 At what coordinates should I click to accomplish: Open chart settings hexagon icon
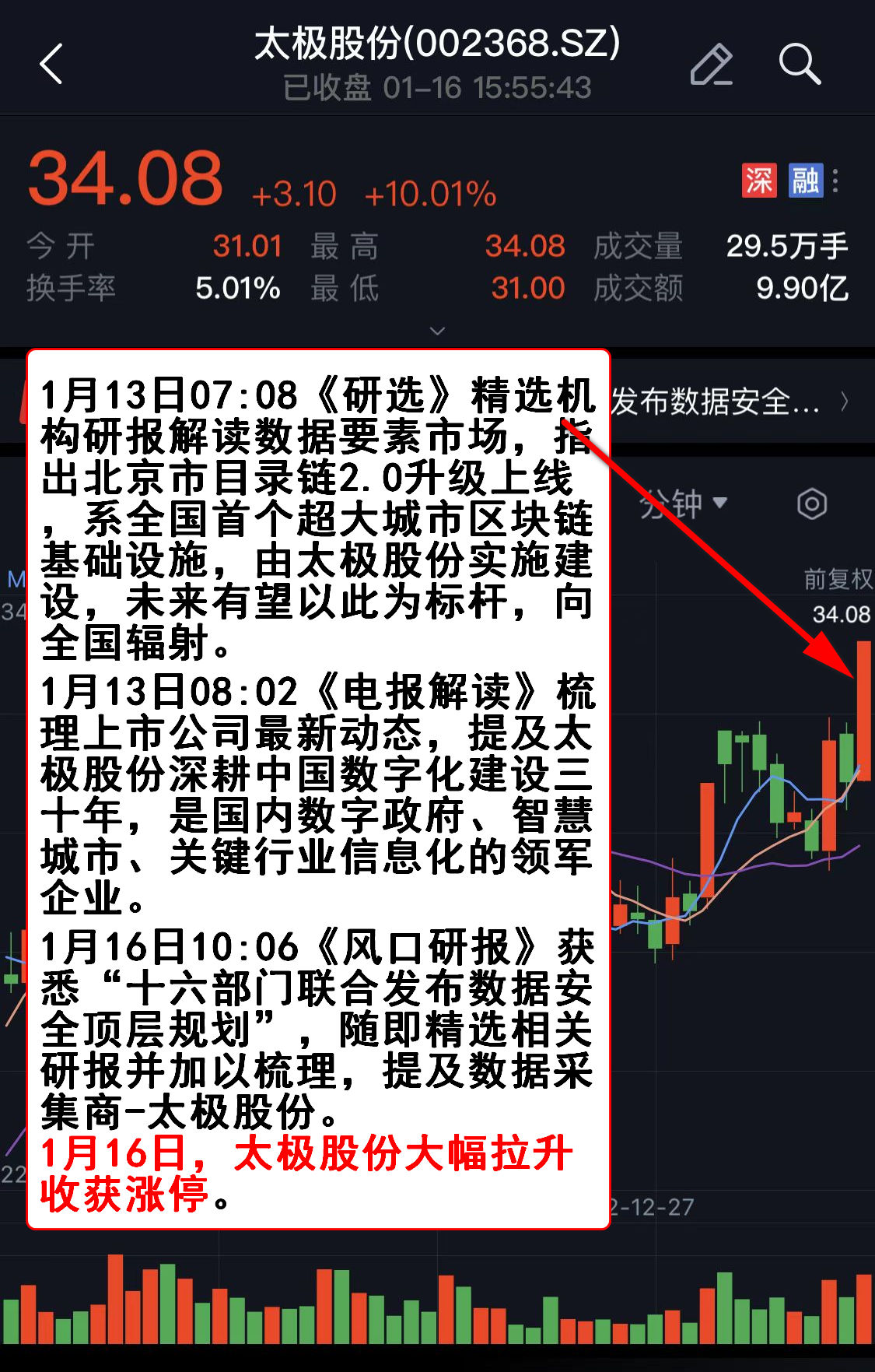click(x=812, y=504)
